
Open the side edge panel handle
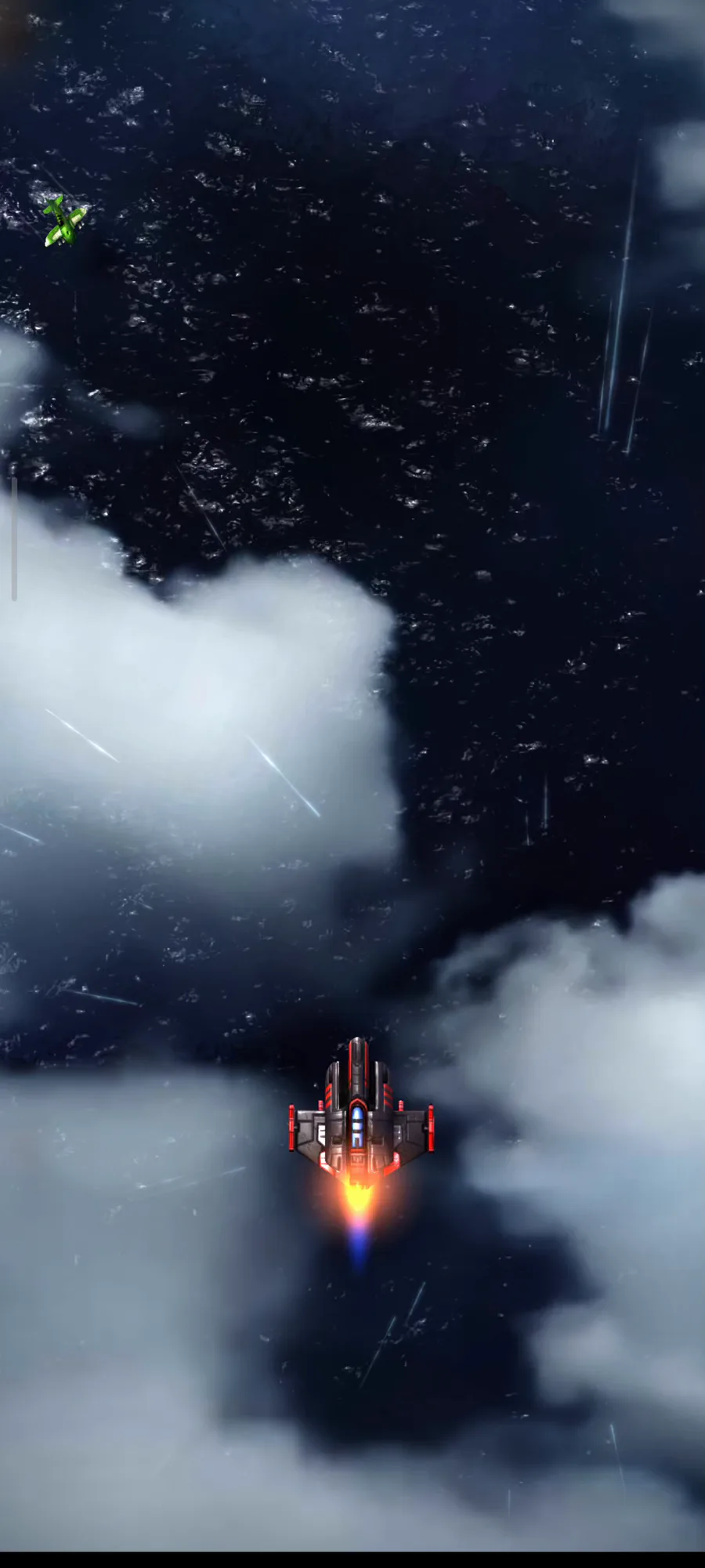click(x=14, y=538)
